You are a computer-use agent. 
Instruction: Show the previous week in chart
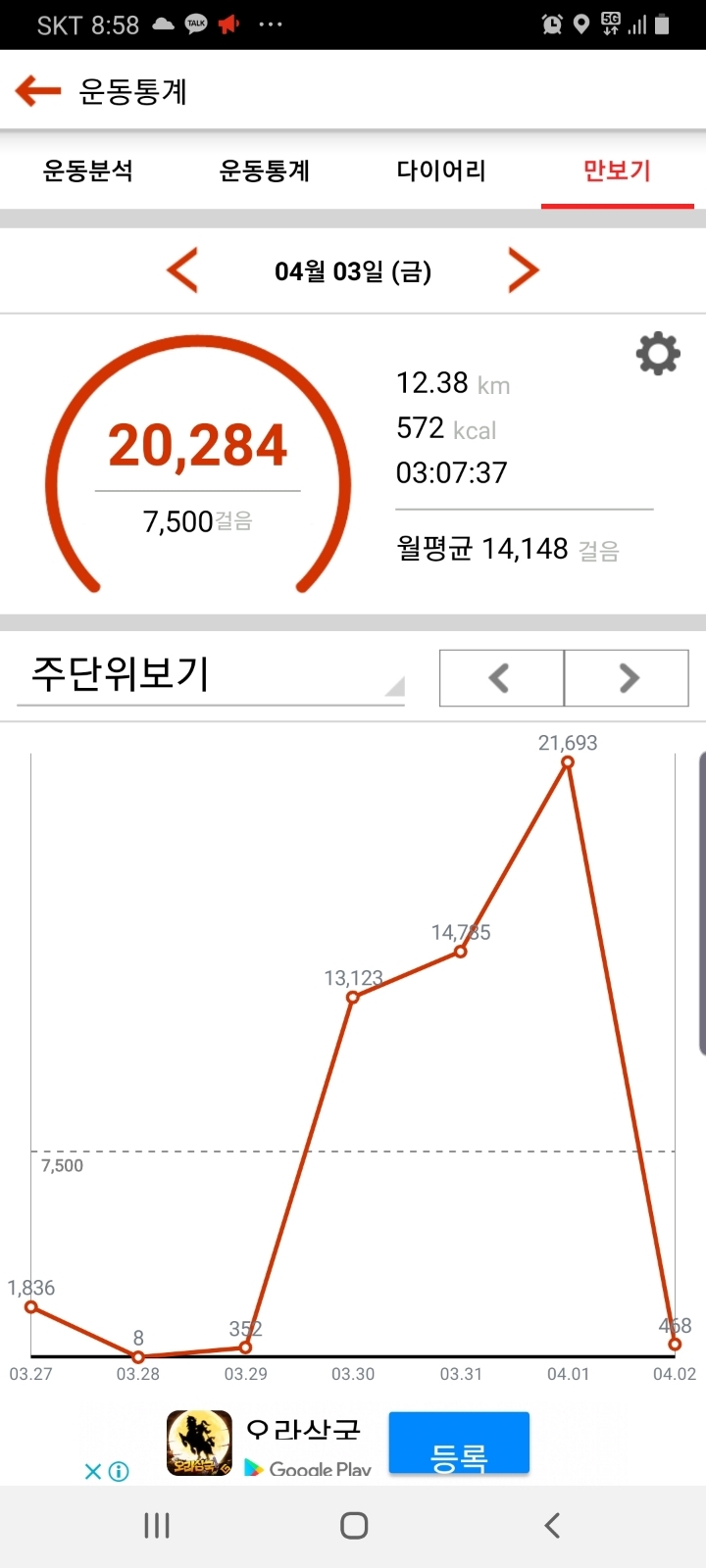coord(501,677)
